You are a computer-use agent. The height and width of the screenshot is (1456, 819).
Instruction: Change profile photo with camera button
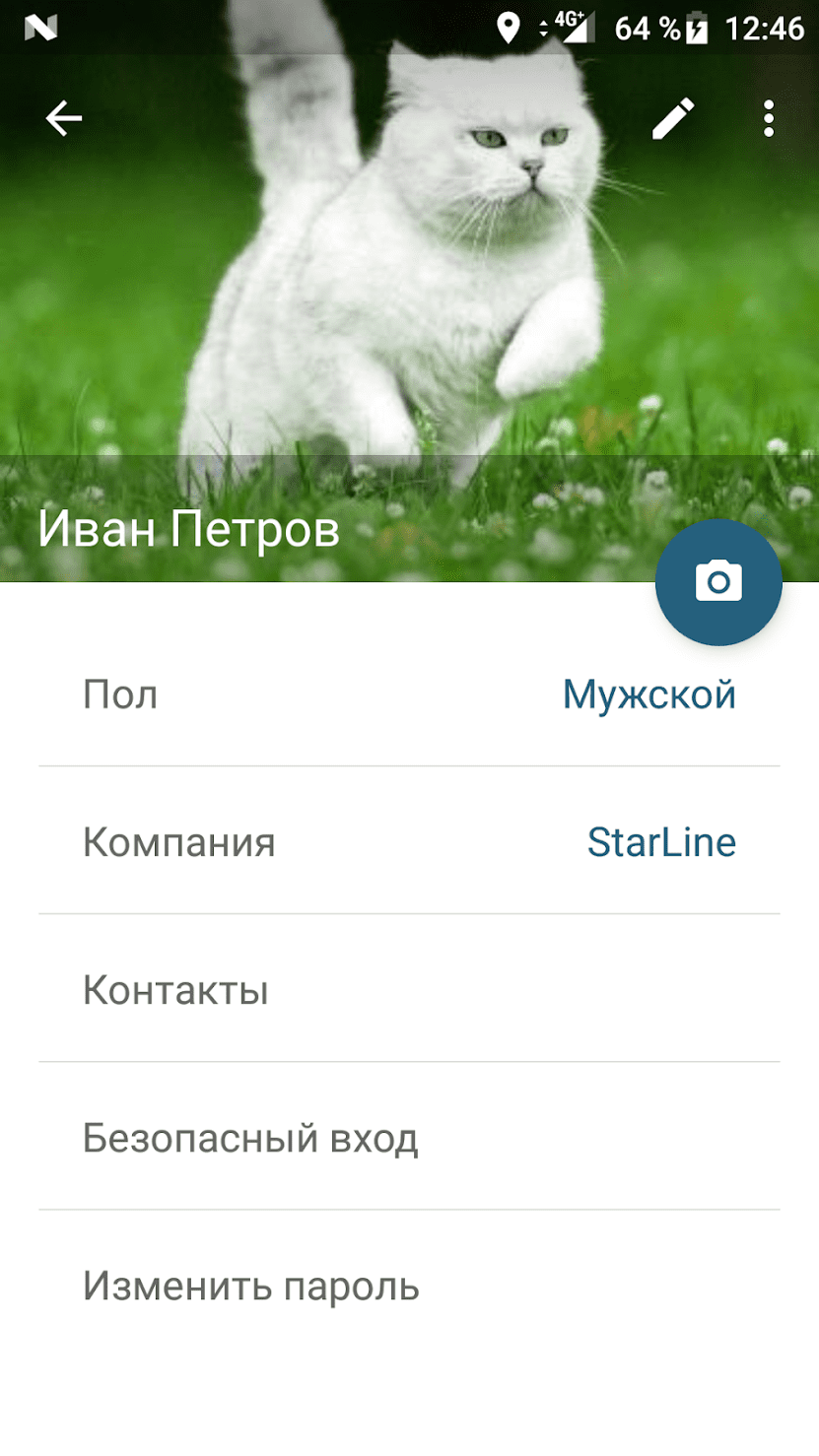pos(718,582)
